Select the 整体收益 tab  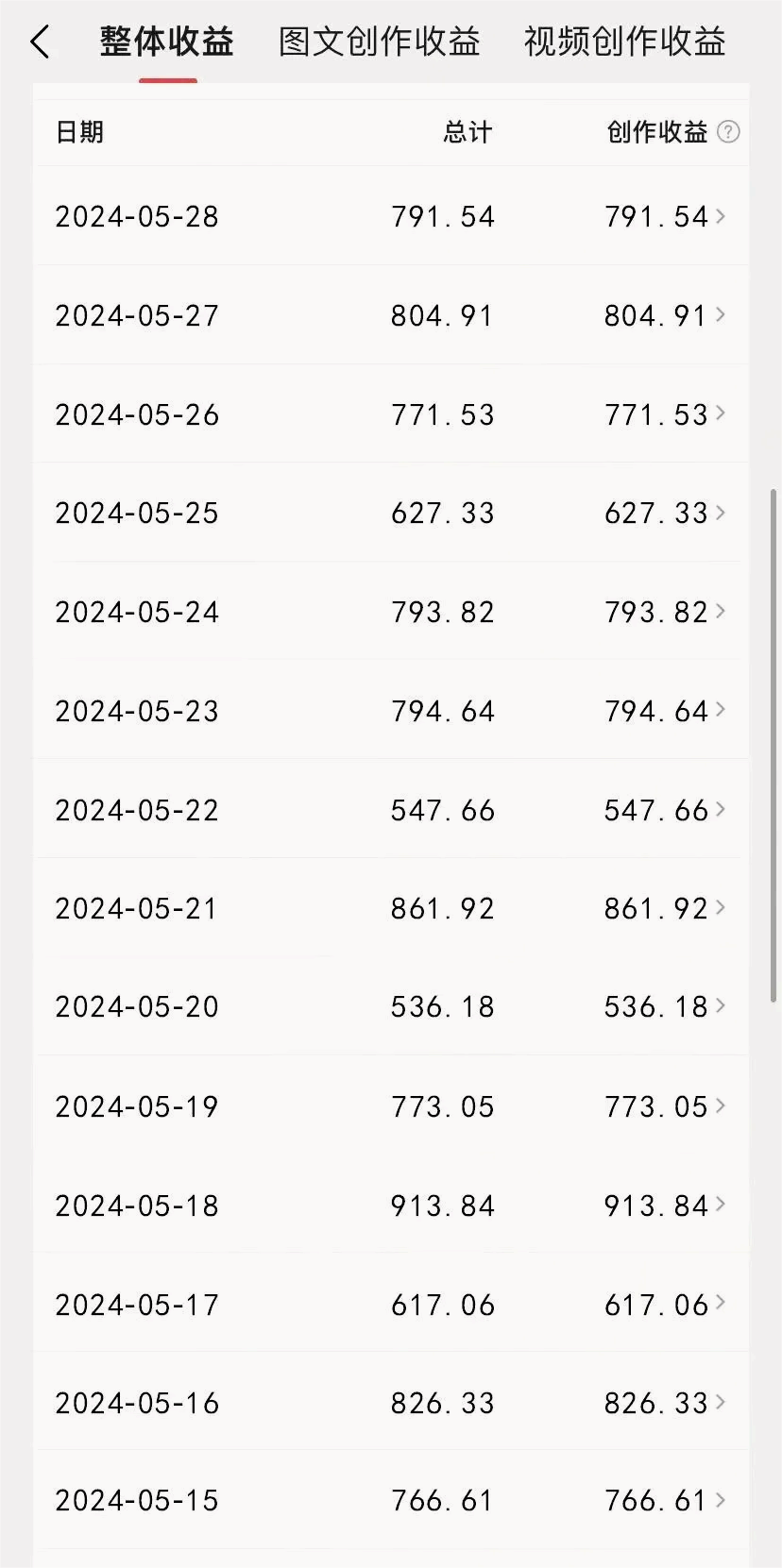[x=167, y=42]
